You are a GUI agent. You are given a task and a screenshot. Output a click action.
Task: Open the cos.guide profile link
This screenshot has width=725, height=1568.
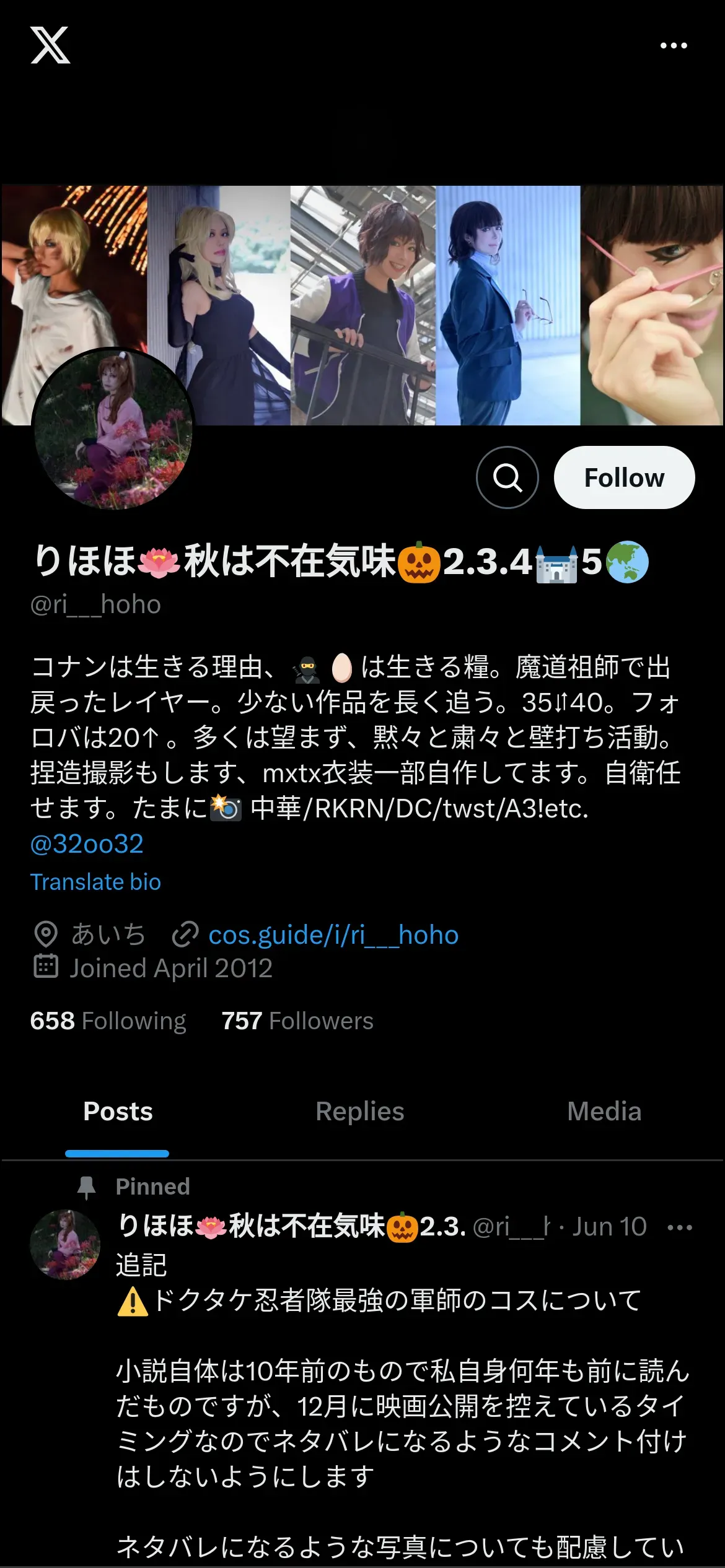pyautogui.click(x=333, y=934)
